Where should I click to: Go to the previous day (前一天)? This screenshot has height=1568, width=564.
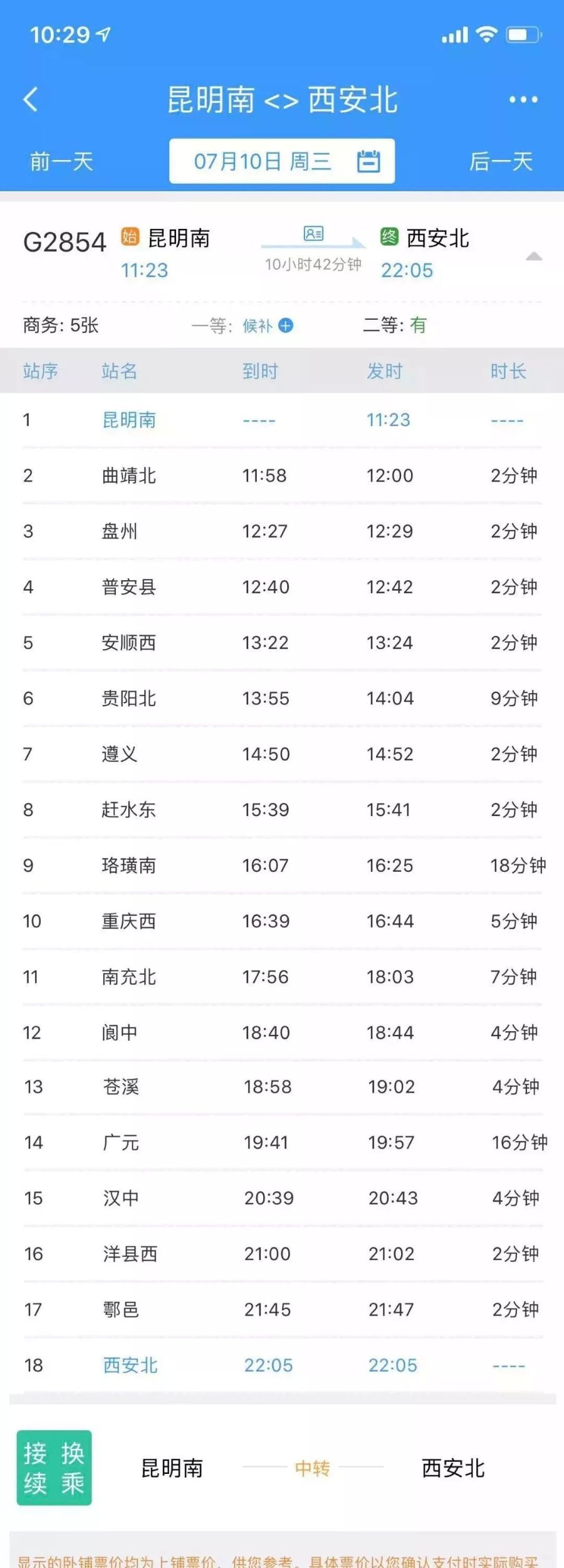(x=61, y=162)
